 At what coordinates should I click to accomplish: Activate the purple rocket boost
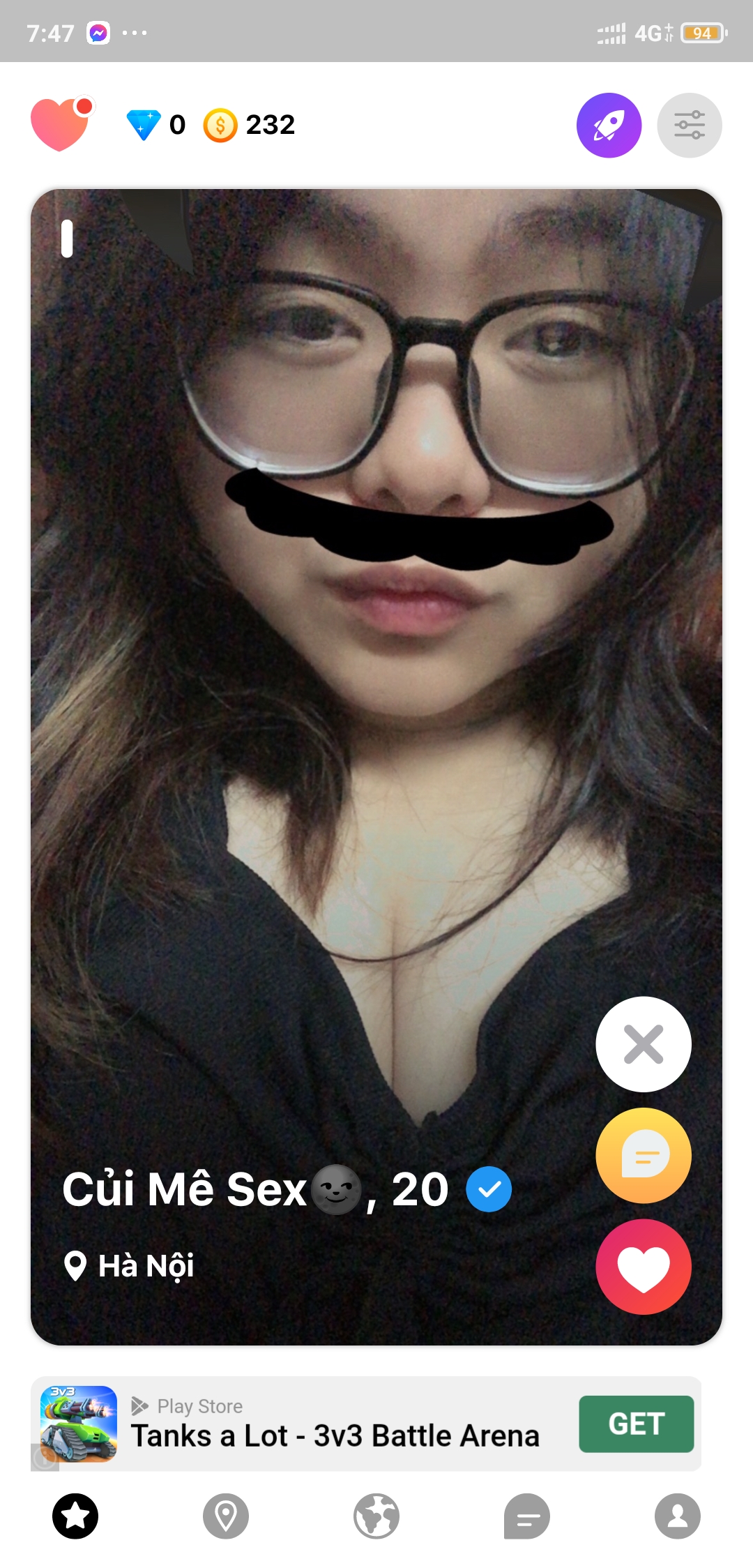tap(609, 126)
